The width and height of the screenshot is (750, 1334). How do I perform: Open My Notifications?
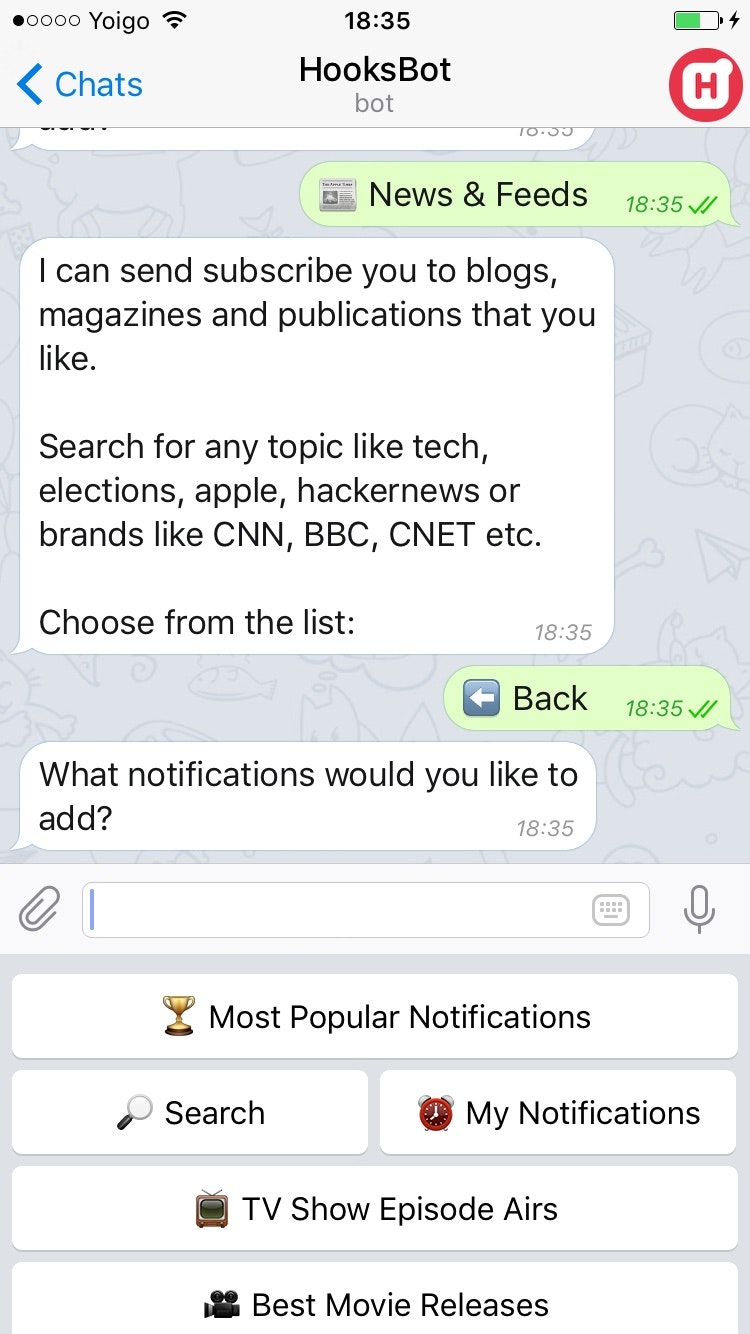pos(558,1113)
